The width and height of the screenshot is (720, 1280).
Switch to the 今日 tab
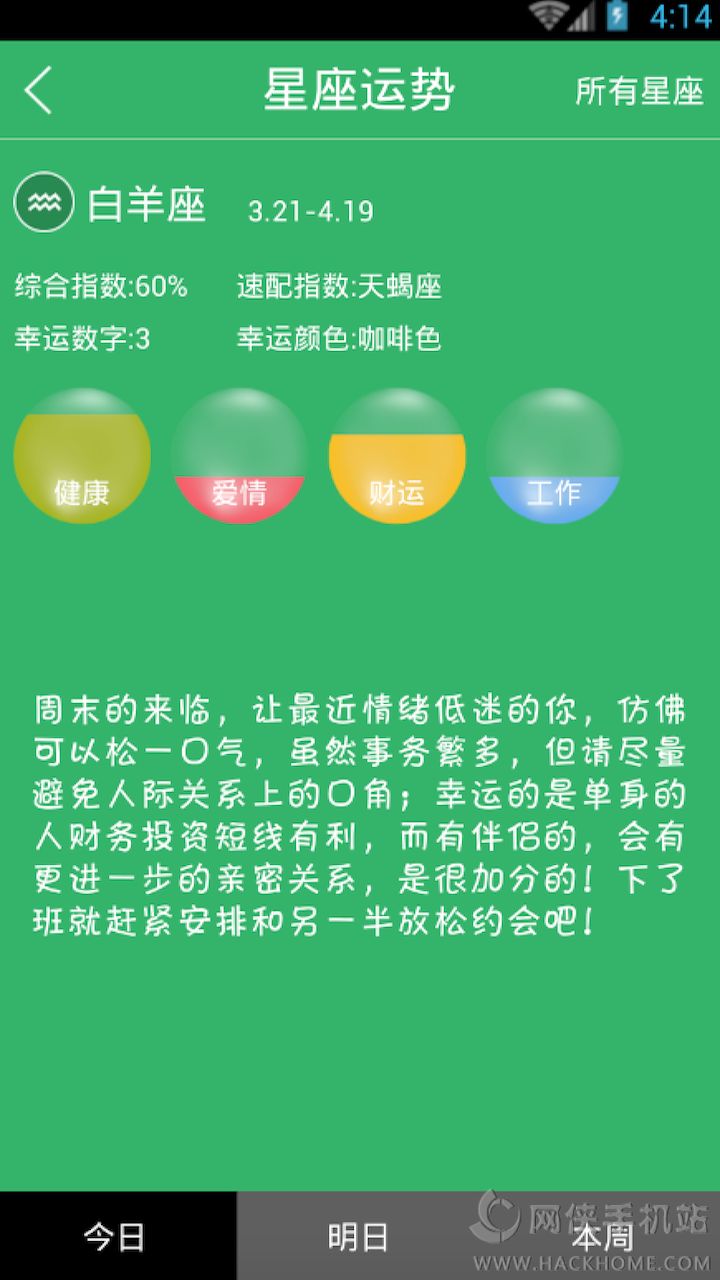point(117,1236)
